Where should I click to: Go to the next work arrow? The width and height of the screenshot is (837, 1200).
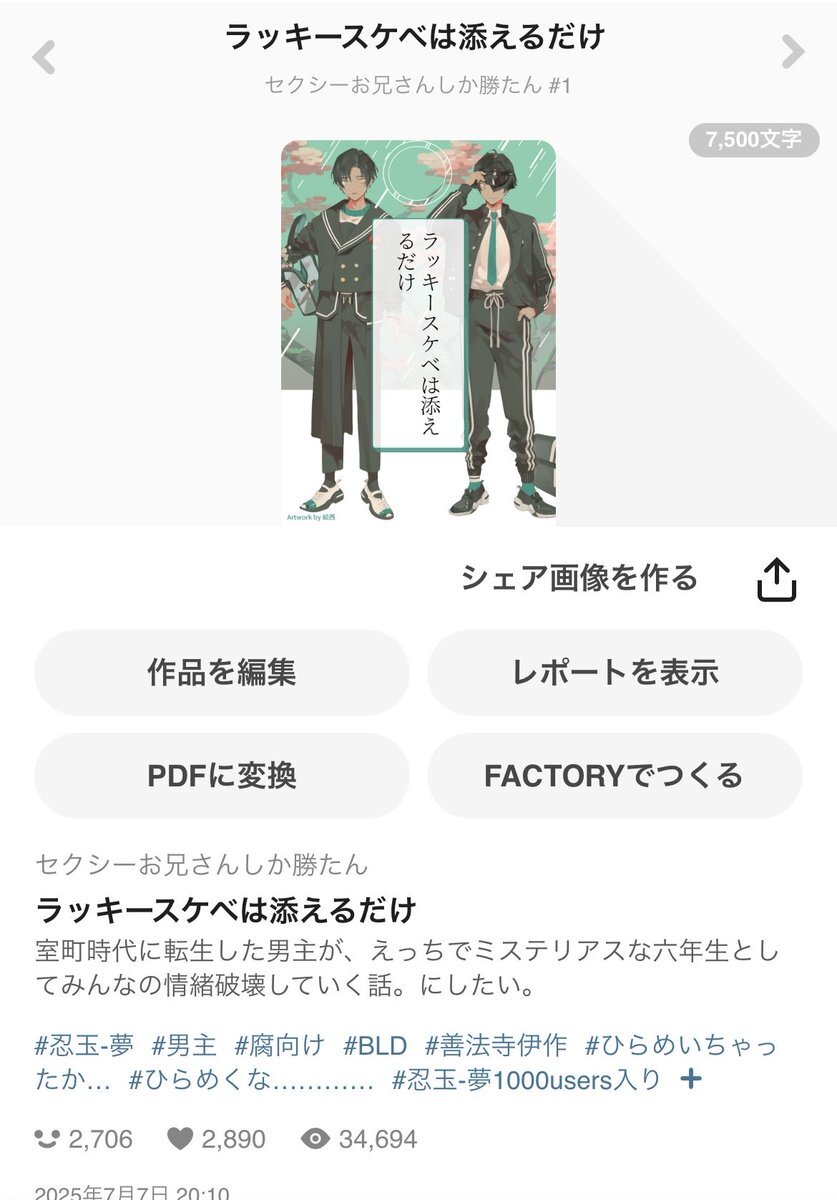click(792, 52)
